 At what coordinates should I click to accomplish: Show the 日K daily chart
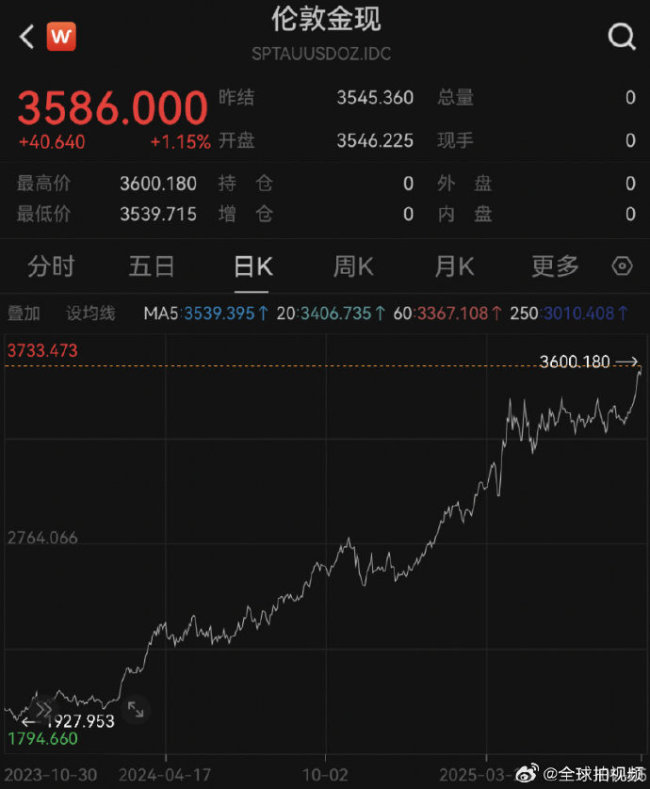(x=253, y=266)
